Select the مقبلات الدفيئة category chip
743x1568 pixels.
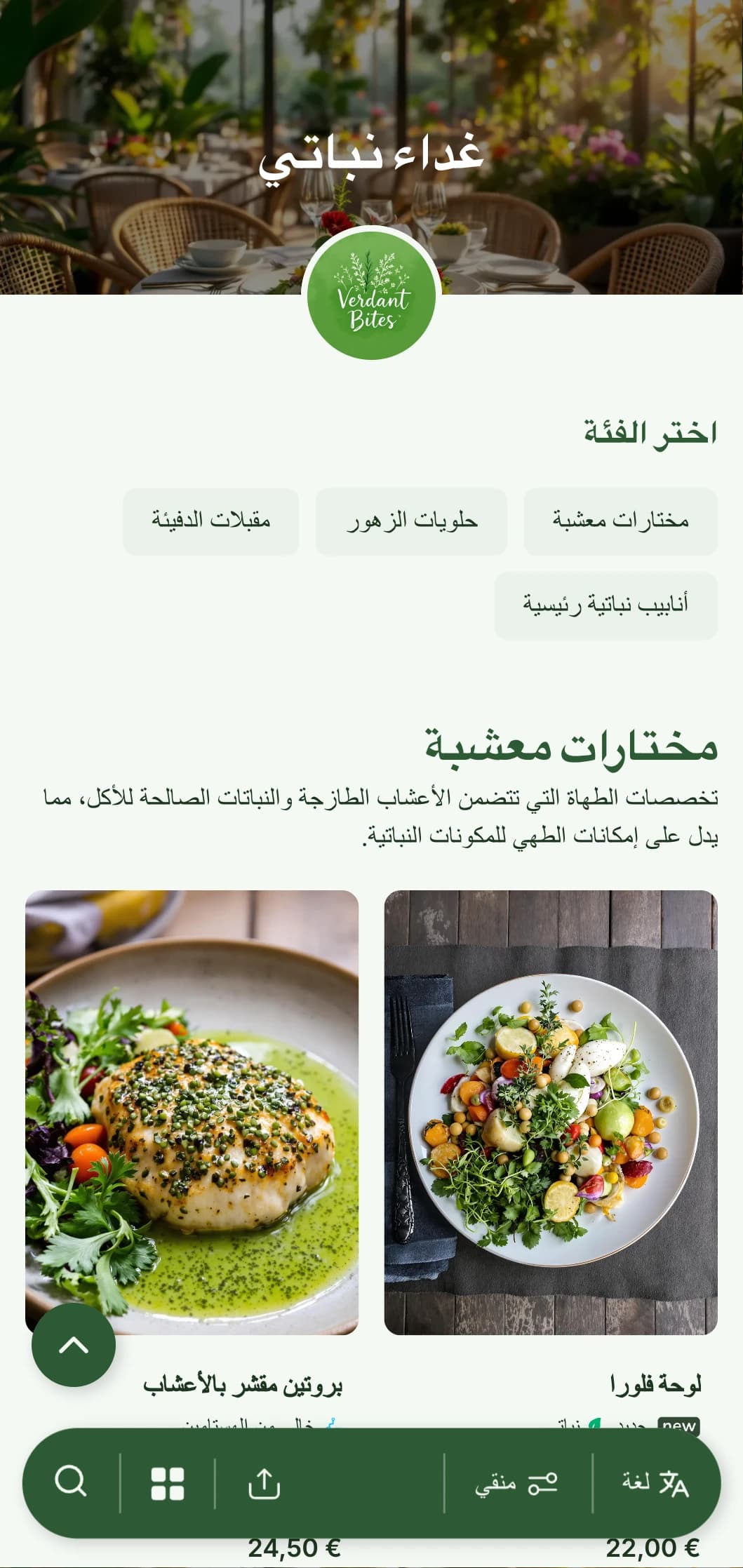pyautogui.click(x=211, y=521)
